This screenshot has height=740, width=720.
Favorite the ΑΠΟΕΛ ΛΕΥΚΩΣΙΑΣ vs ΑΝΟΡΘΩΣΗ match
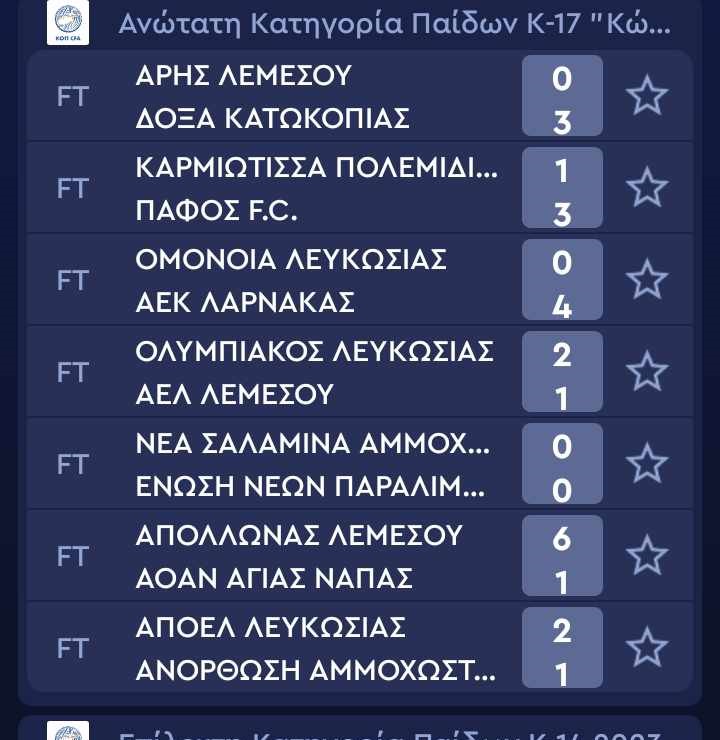[646, 648]
